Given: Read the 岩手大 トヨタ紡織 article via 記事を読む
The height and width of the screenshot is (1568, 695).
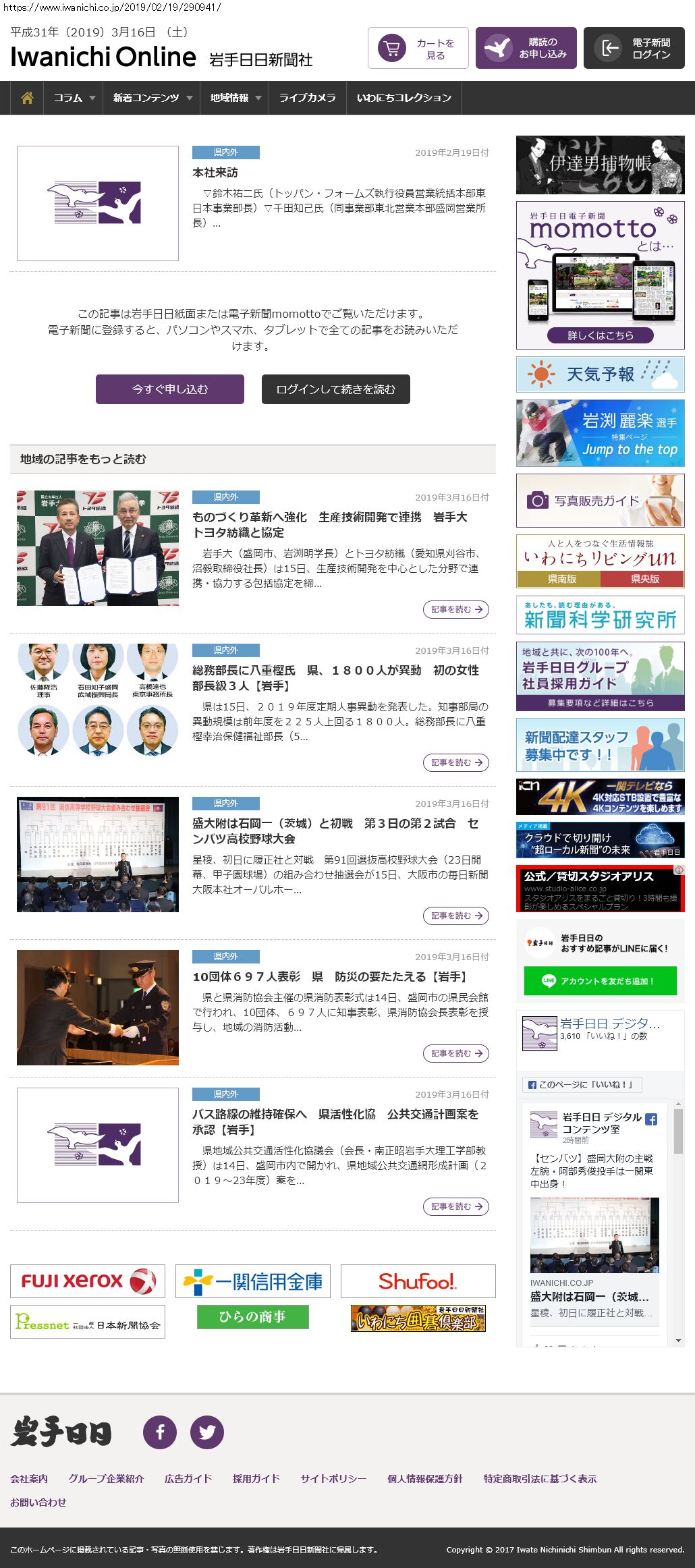Looking at the screenshot, I should [x=456, y=609].
